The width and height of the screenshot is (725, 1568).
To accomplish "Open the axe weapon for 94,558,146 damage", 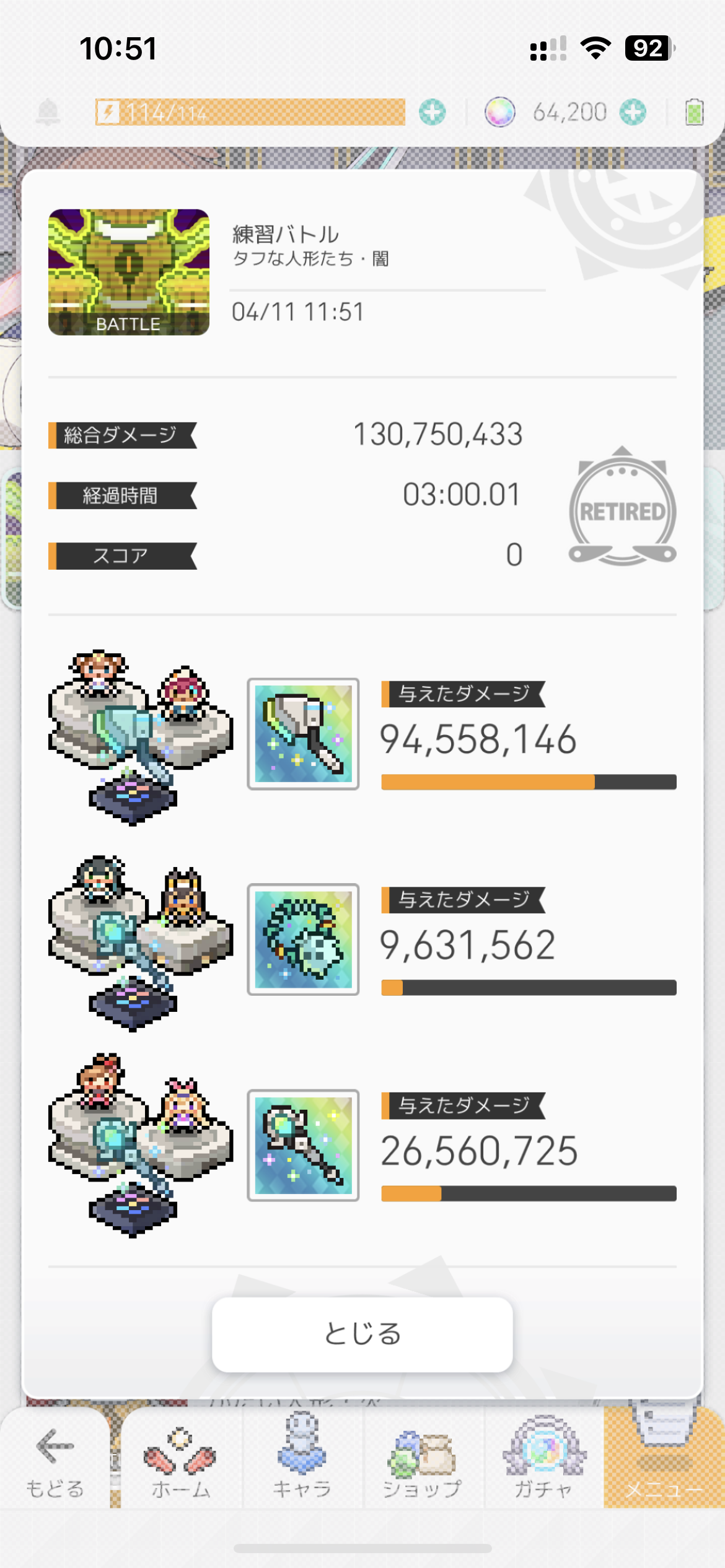I will [303, 734].
